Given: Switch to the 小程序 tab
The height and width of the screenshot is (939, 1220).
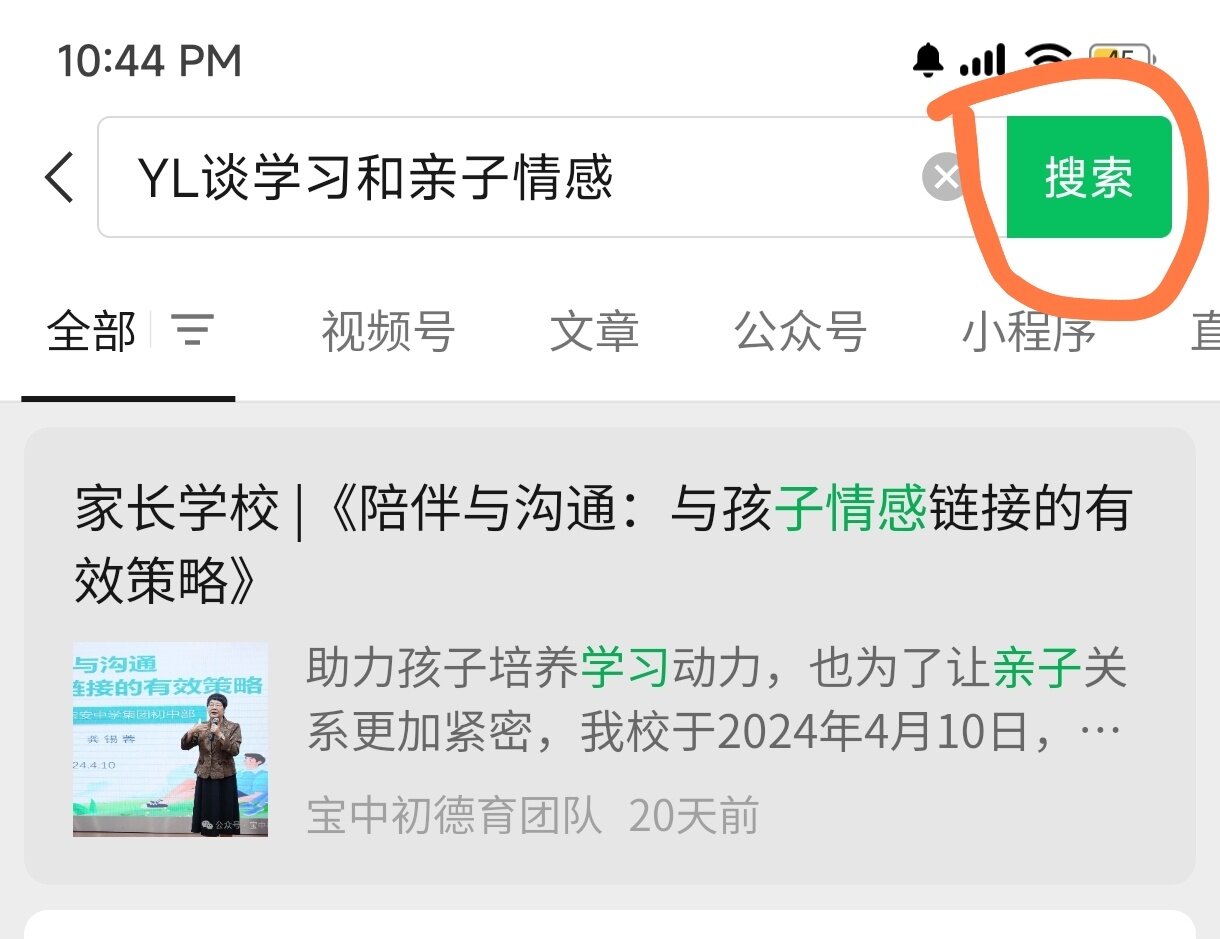Looking at the screenshot, I should click(1028, 332).
